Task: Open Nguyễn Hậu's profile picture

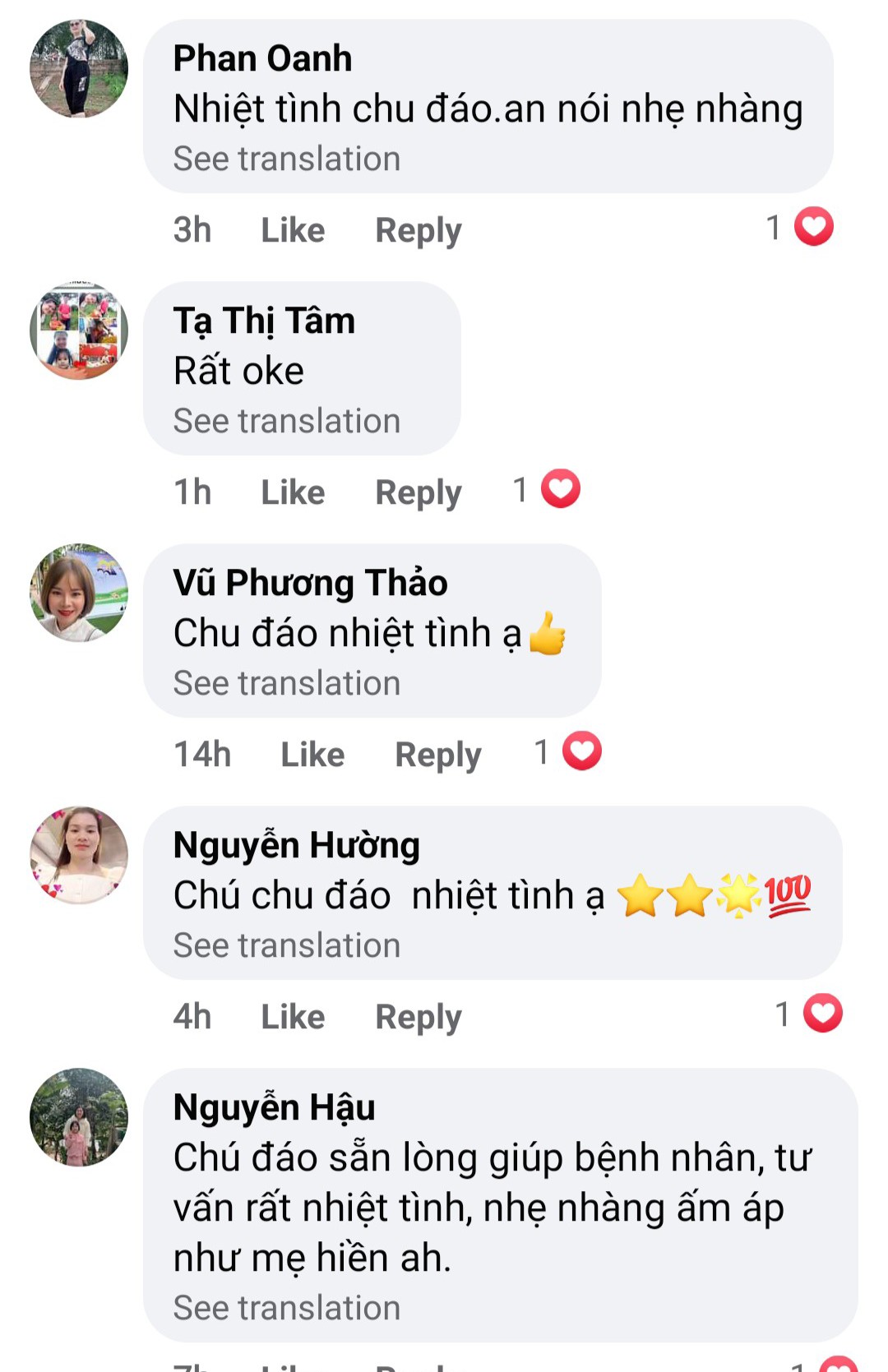Action: point(79,1117)
